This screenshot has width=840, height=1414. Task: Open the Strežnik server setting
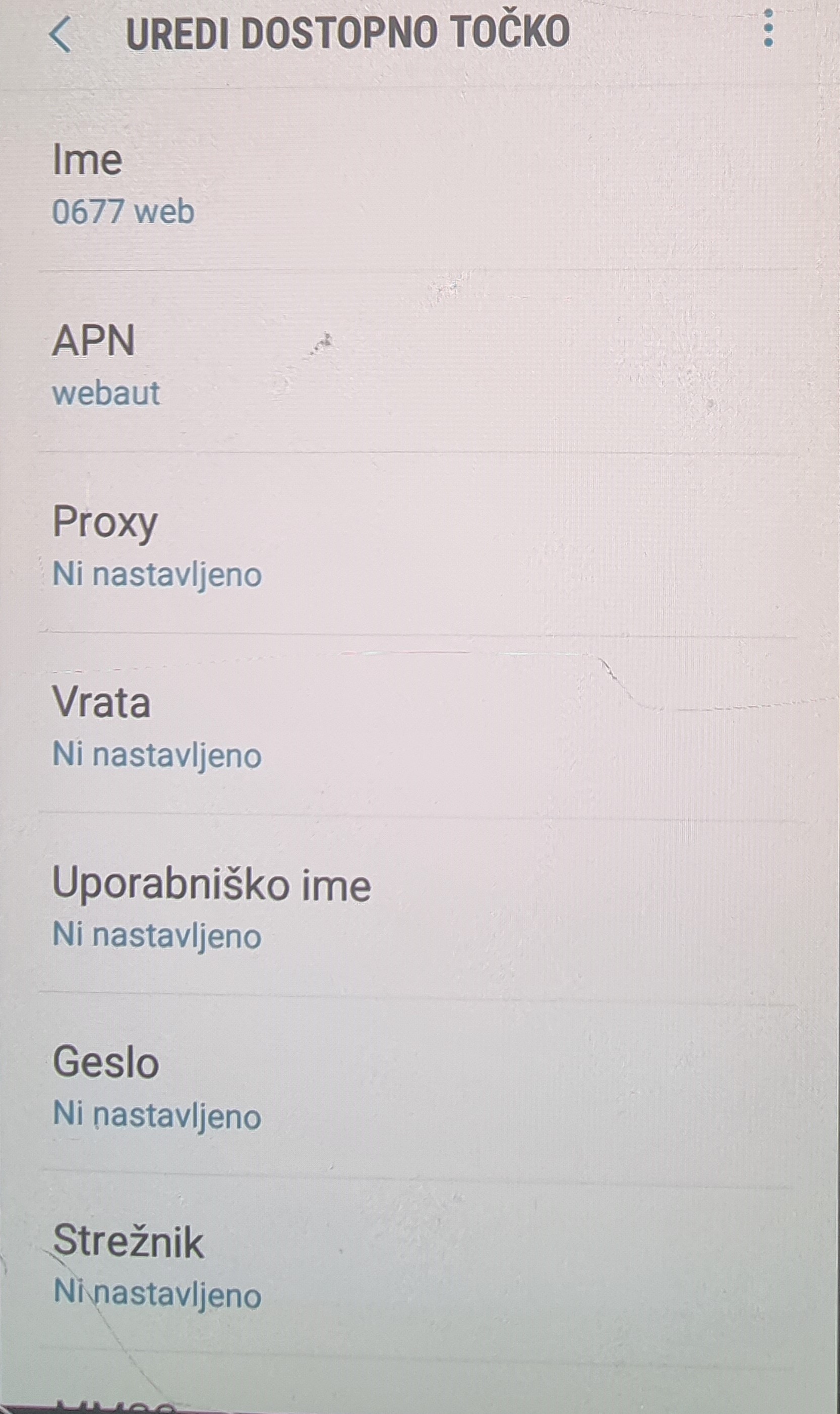419,1264
